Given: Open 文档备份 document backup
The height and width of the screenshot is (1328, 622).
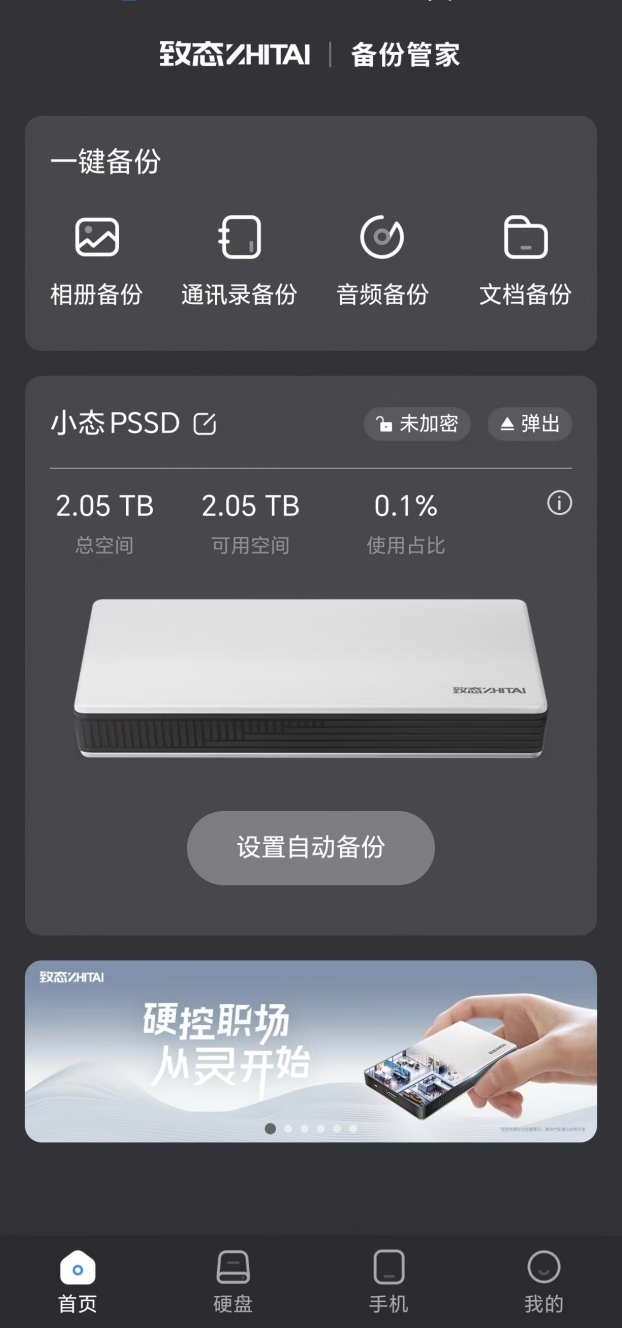Looking at the screenshot, I should (525, 260).
